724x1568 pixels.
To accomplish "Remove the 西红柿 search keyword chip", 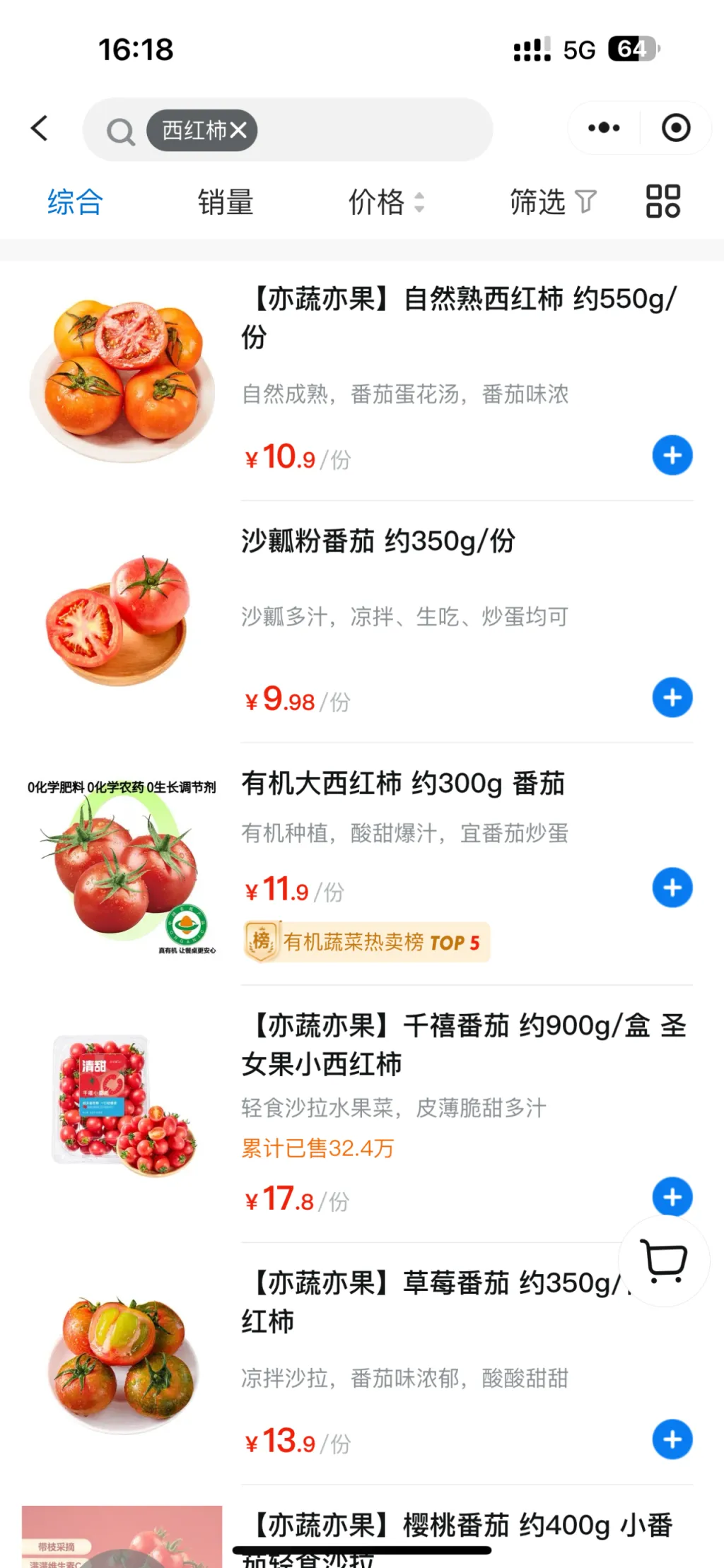I will [239, 130].
